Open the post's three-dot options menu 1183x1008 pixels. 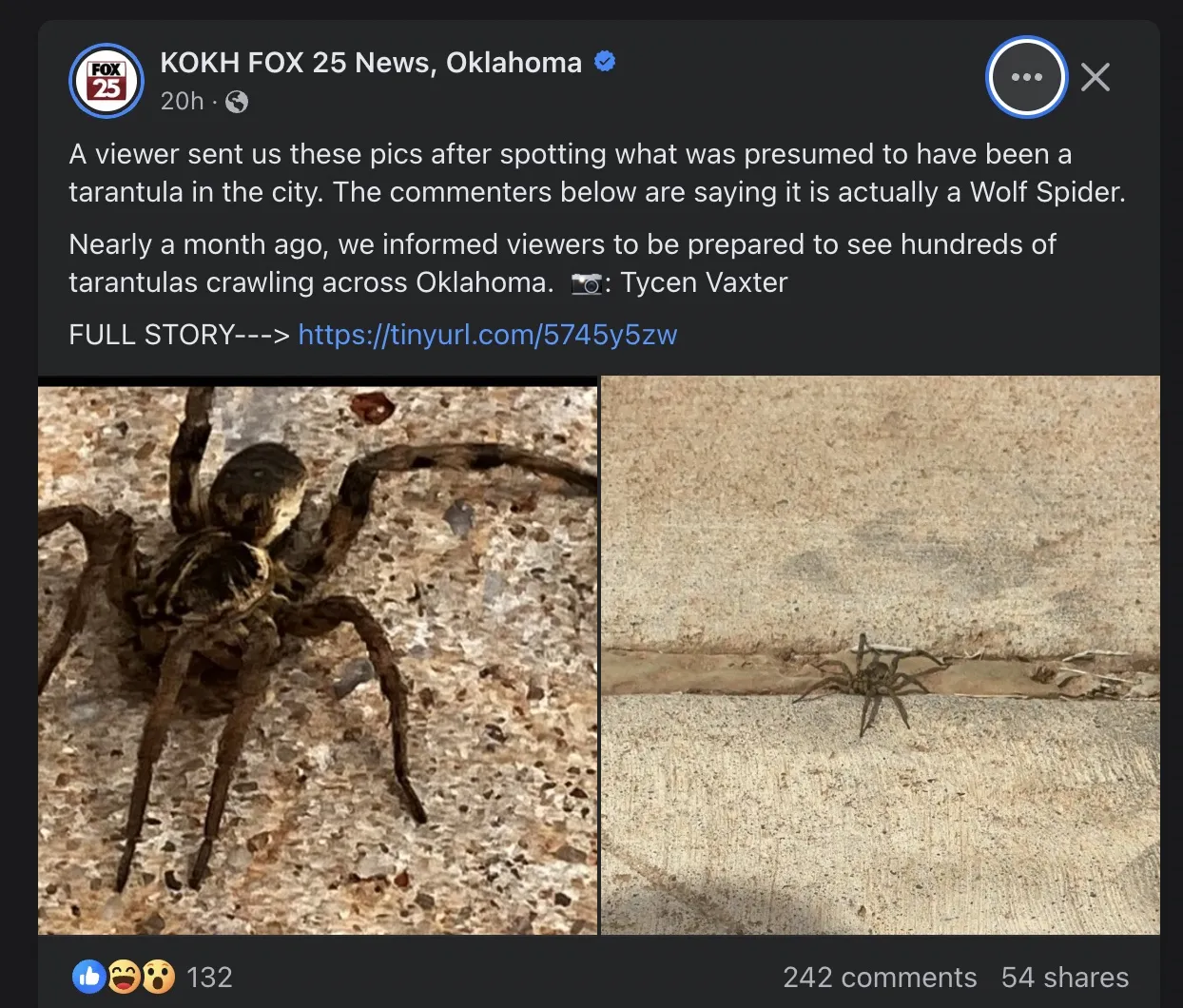[x=1026, y=77]
